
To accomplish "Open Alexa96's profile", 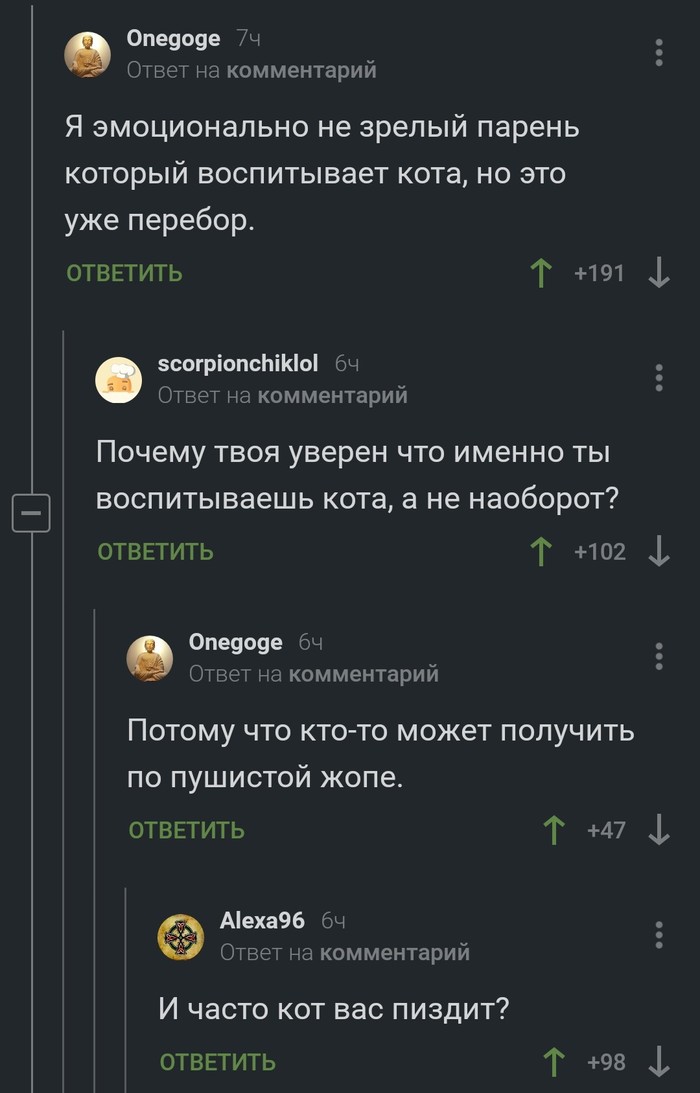I will point(262,921).
